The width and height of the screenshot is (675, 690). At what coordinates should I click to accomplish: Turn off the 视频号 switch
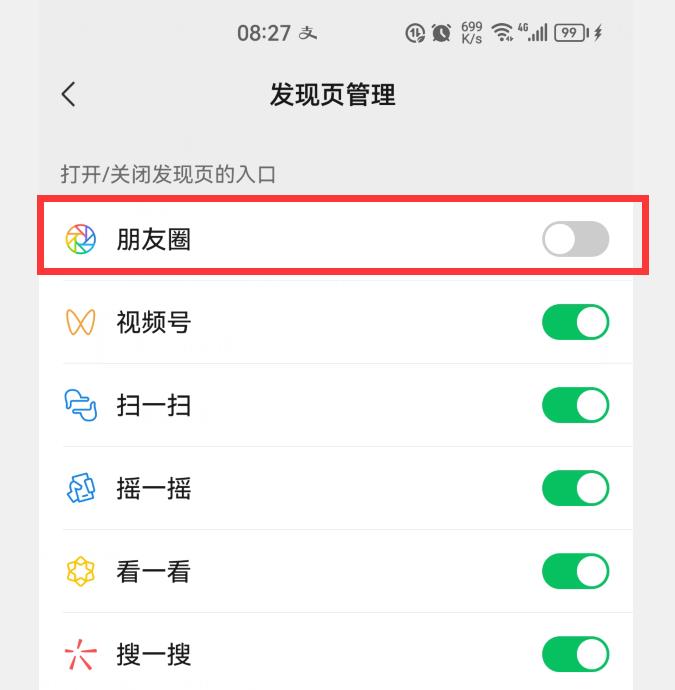tap(575, 323)
